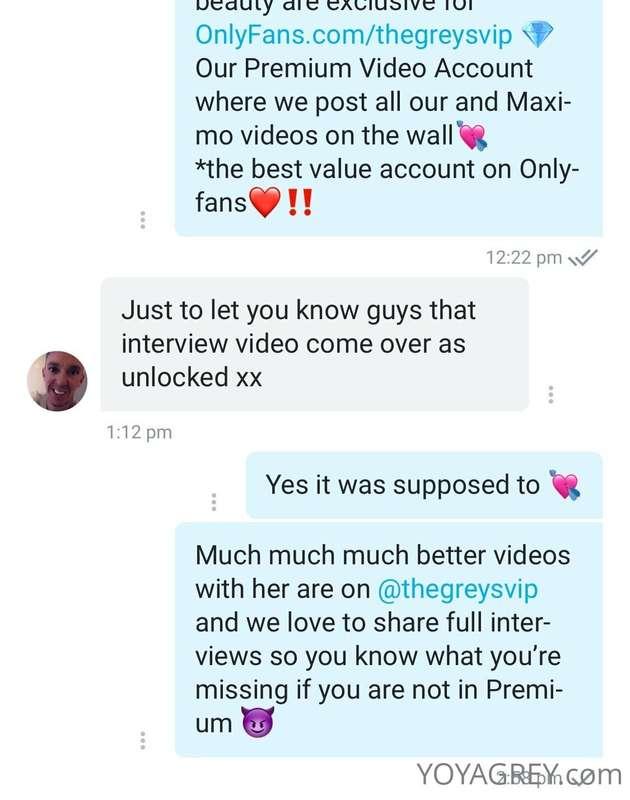This screenshot has height=800, width=630.
Task: Open options for the 'interview video' message
Action: (550, 394)
